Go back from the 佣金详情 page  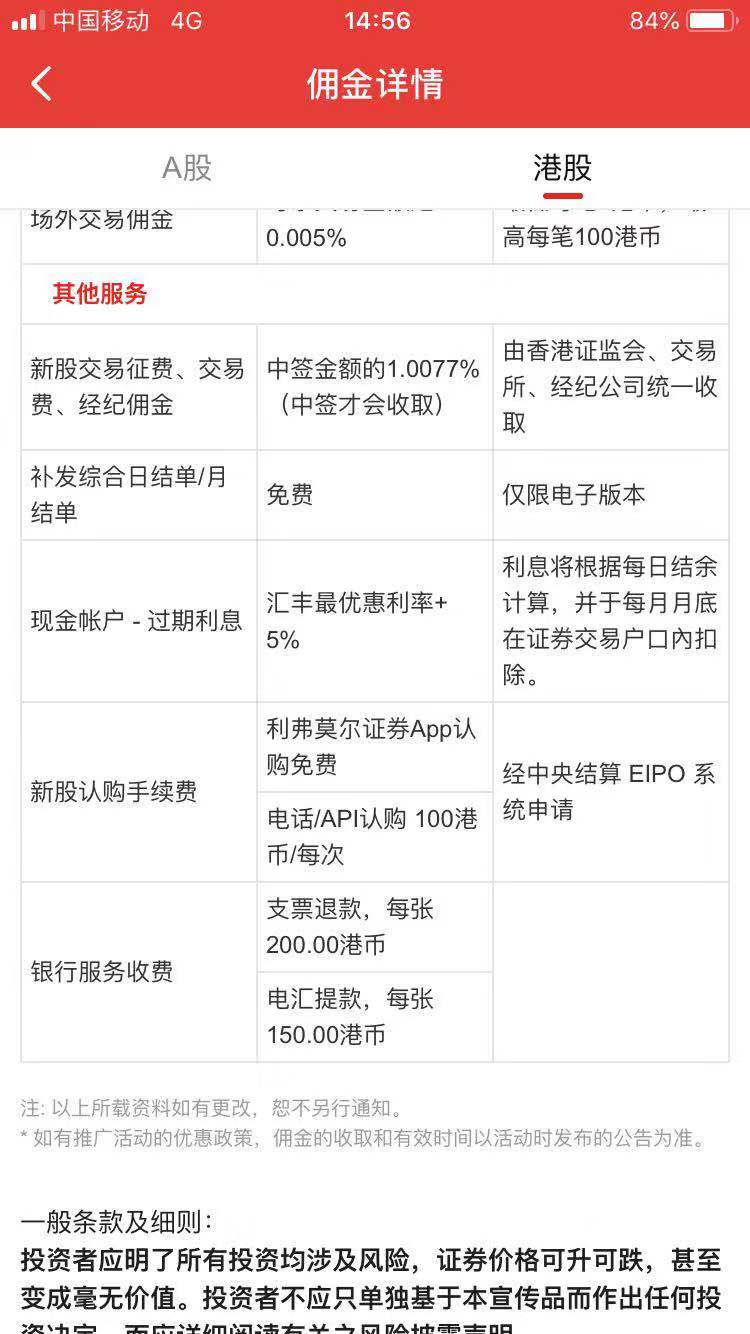[41, 84]
